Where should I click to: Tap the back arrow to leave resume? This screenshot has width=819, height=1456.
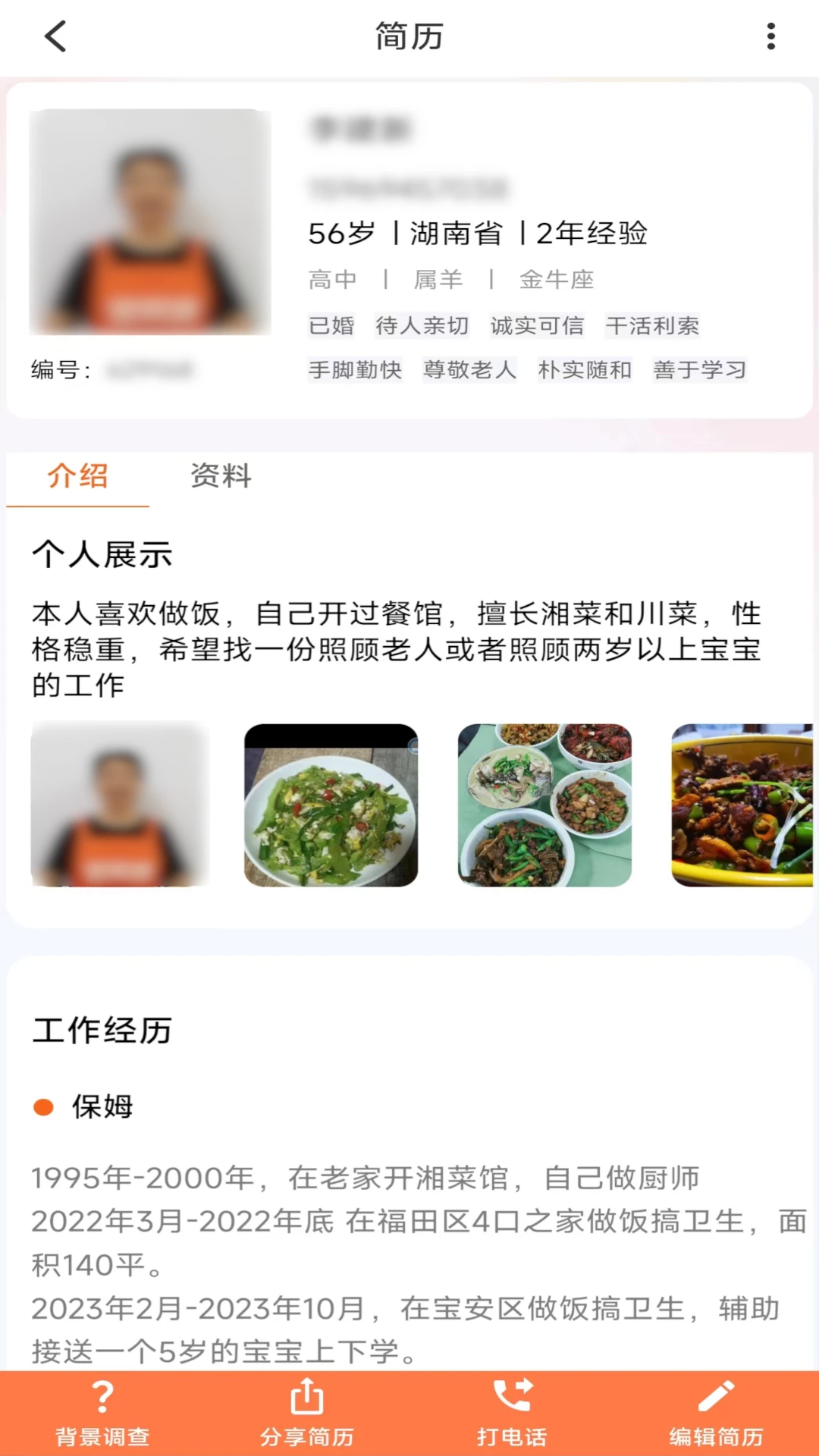pyautogui.click(x=54, y=36)
